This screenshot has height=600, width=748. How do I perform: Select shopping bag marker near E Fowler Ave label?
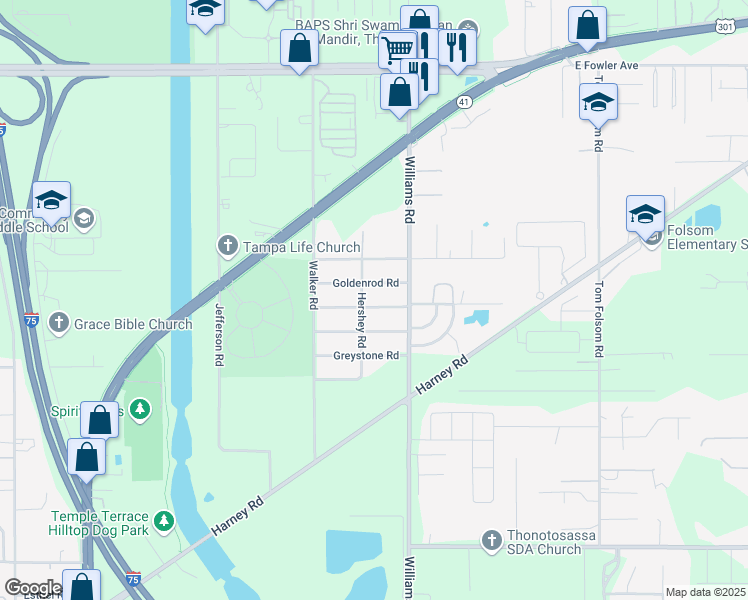[x=588, y=25]
